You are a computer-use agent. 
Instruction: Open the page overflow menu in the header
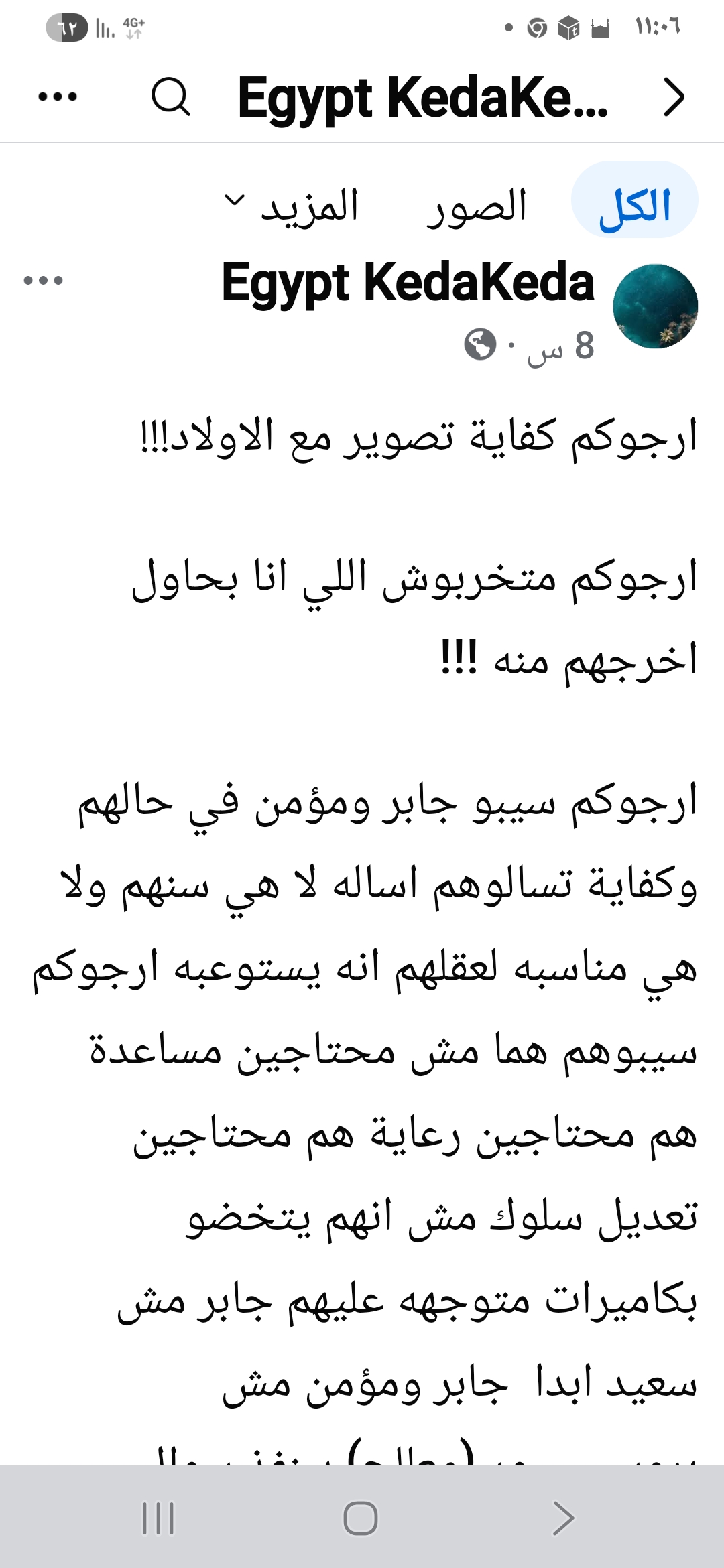click(58, 97)
